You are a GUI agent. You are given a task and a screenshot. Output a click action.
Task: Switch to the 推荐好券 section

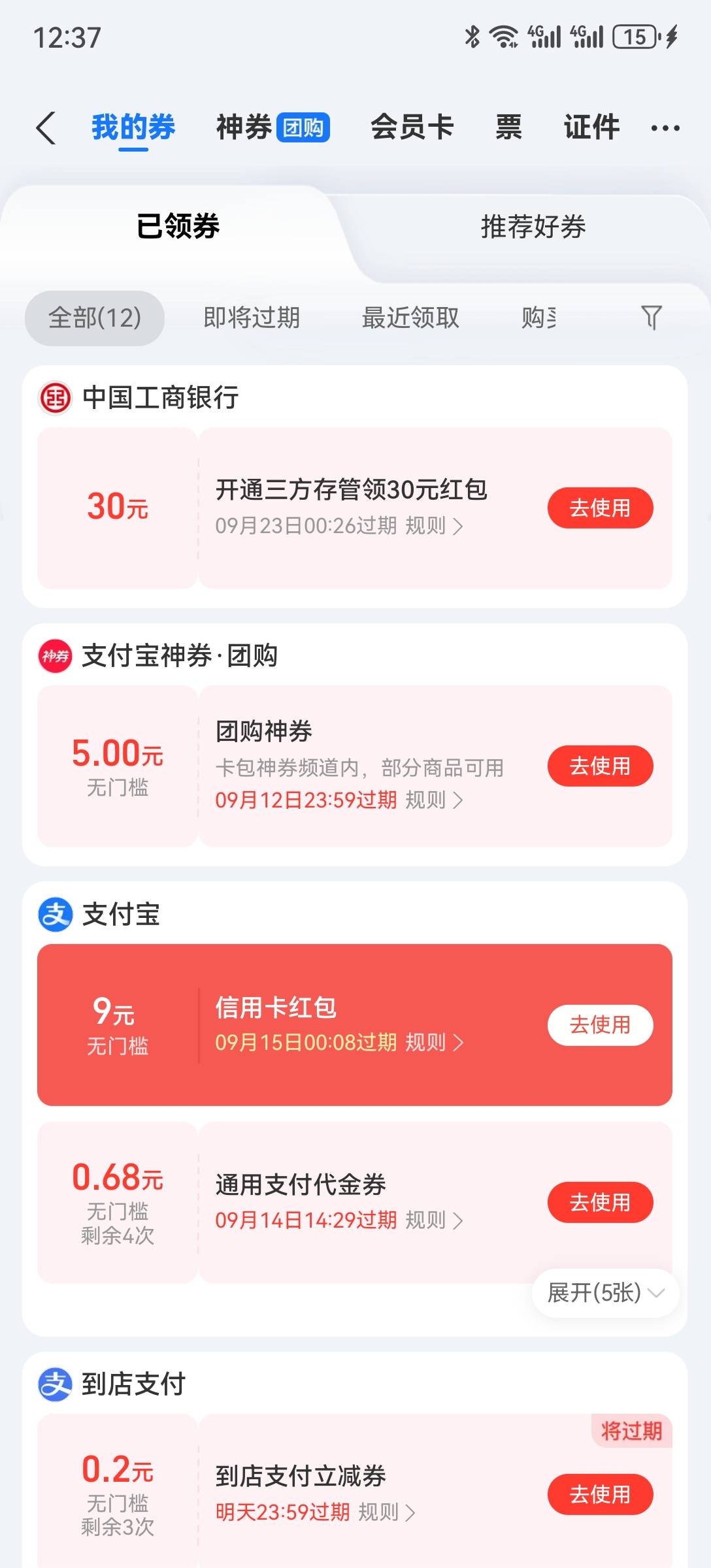point(533,227)
